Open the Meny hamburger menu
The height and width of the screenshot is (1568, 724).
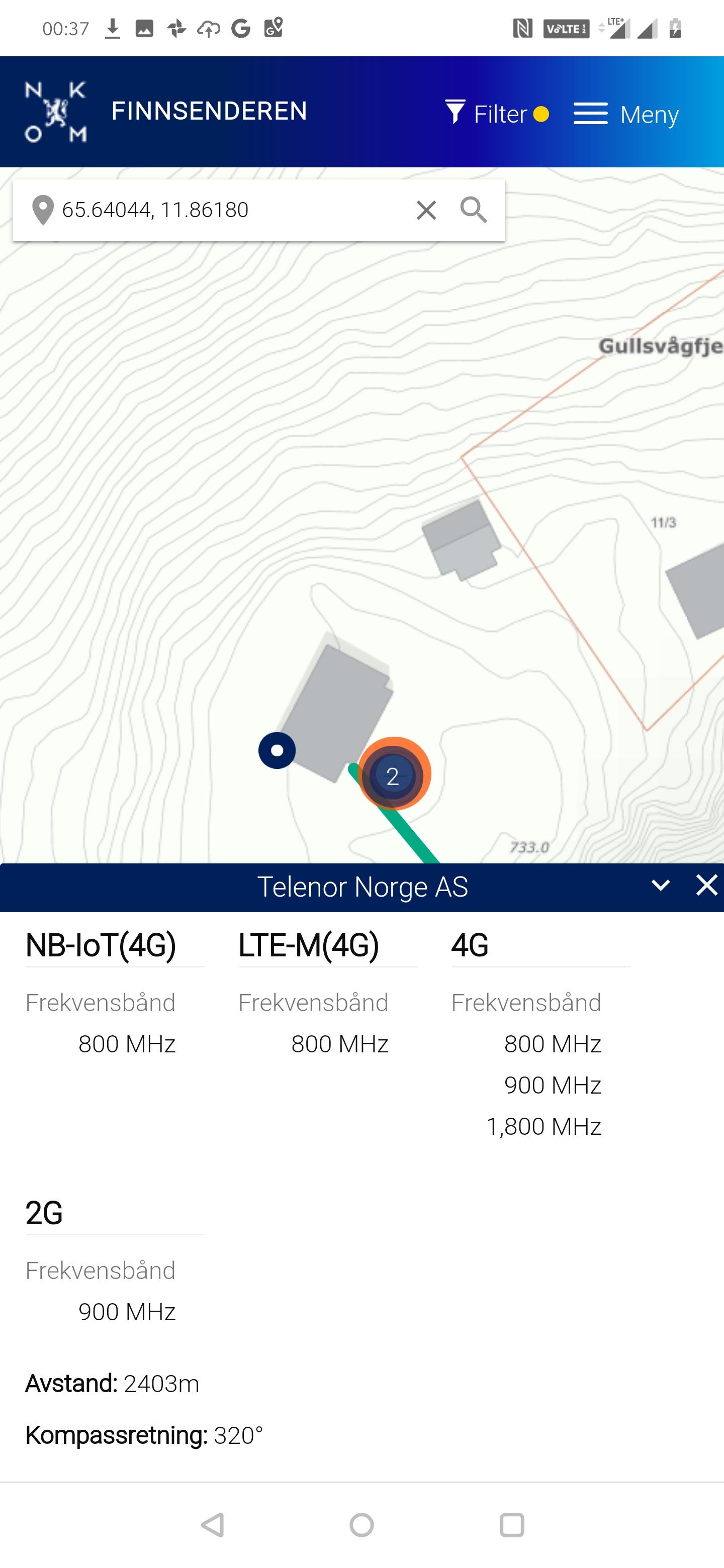coord(626,114)
